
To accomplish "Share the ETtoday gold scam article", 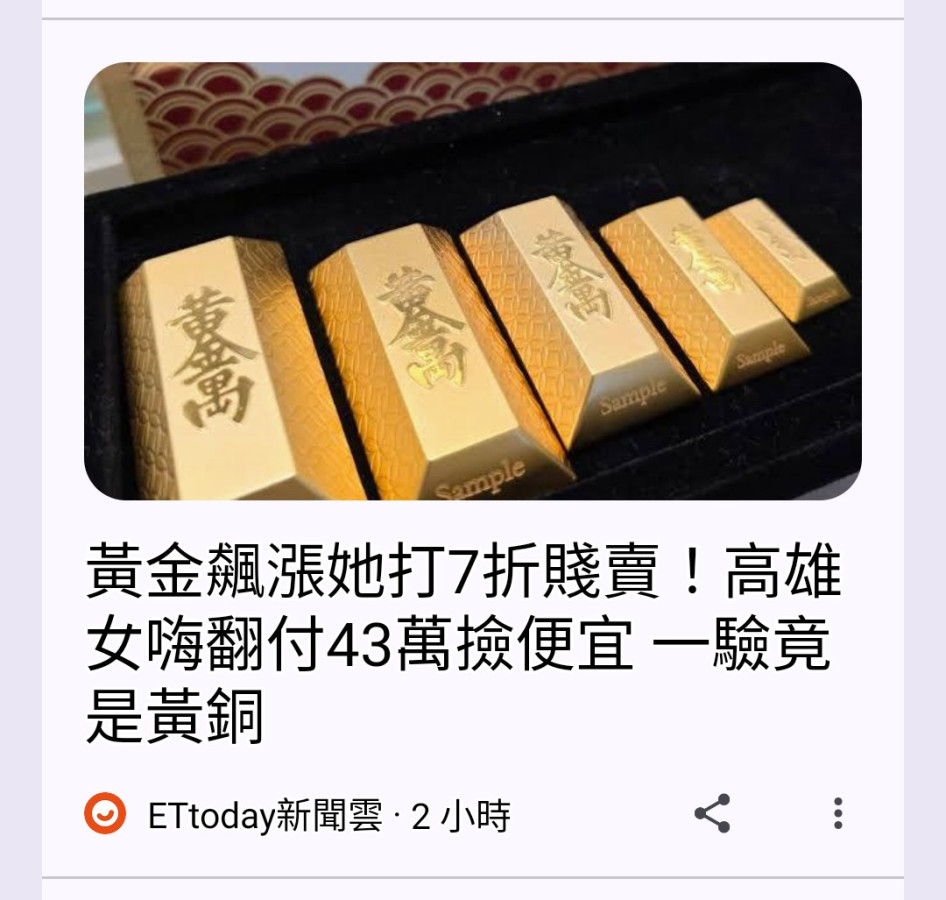I will tap(712, 814).
